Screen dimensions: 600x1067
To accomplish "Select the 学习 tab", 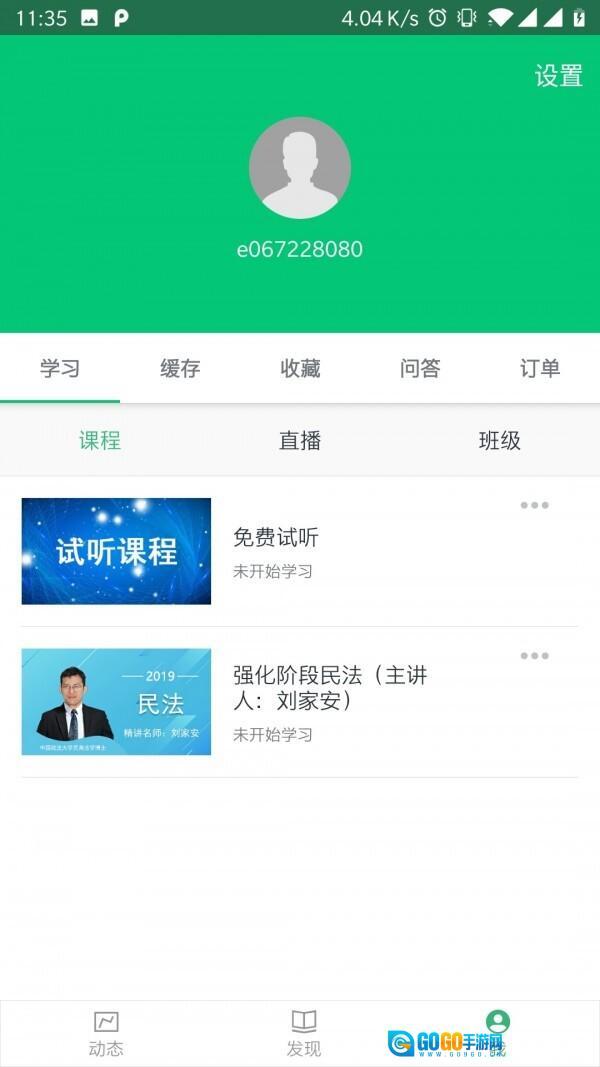I will point(60,368).
